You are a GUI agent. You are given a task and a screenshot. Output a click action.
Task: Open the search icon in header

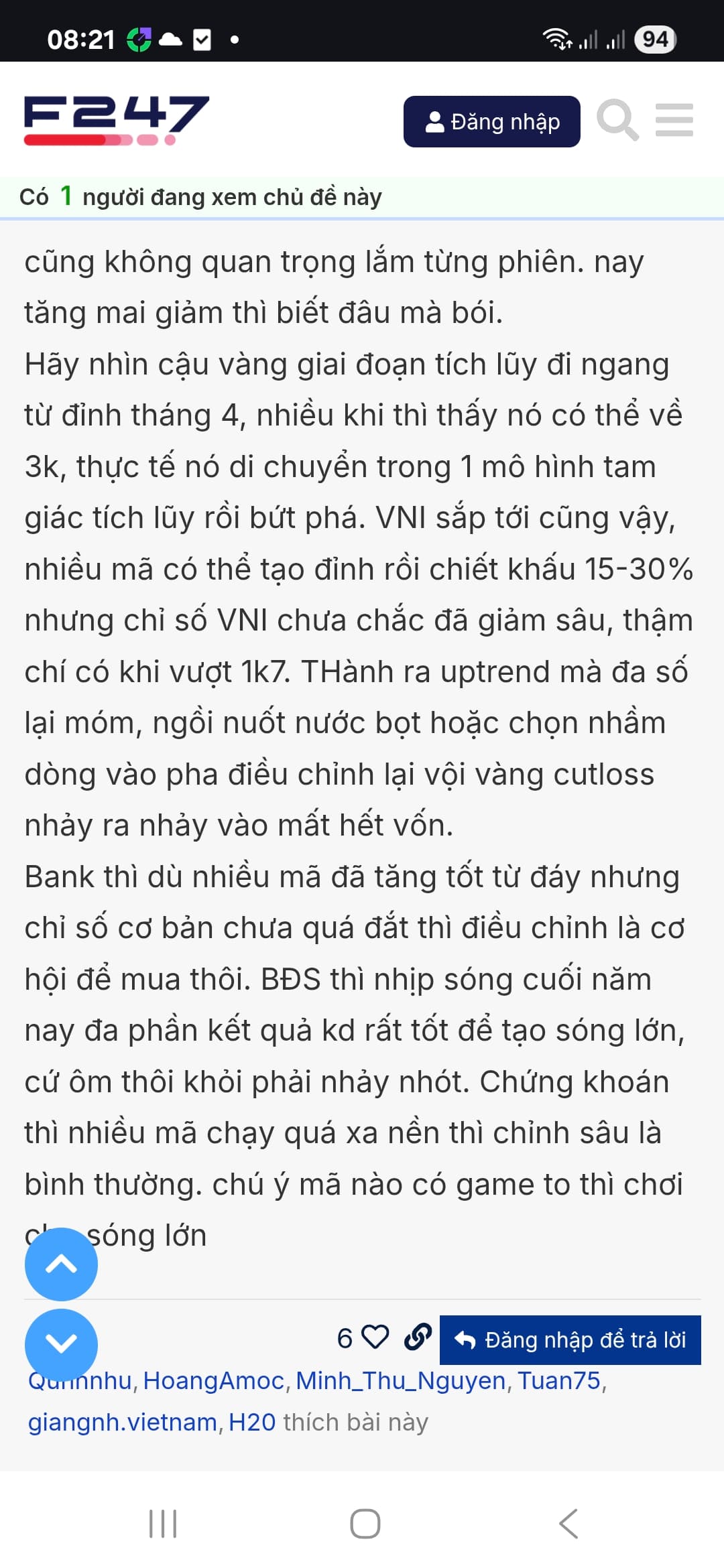[617, 120]
